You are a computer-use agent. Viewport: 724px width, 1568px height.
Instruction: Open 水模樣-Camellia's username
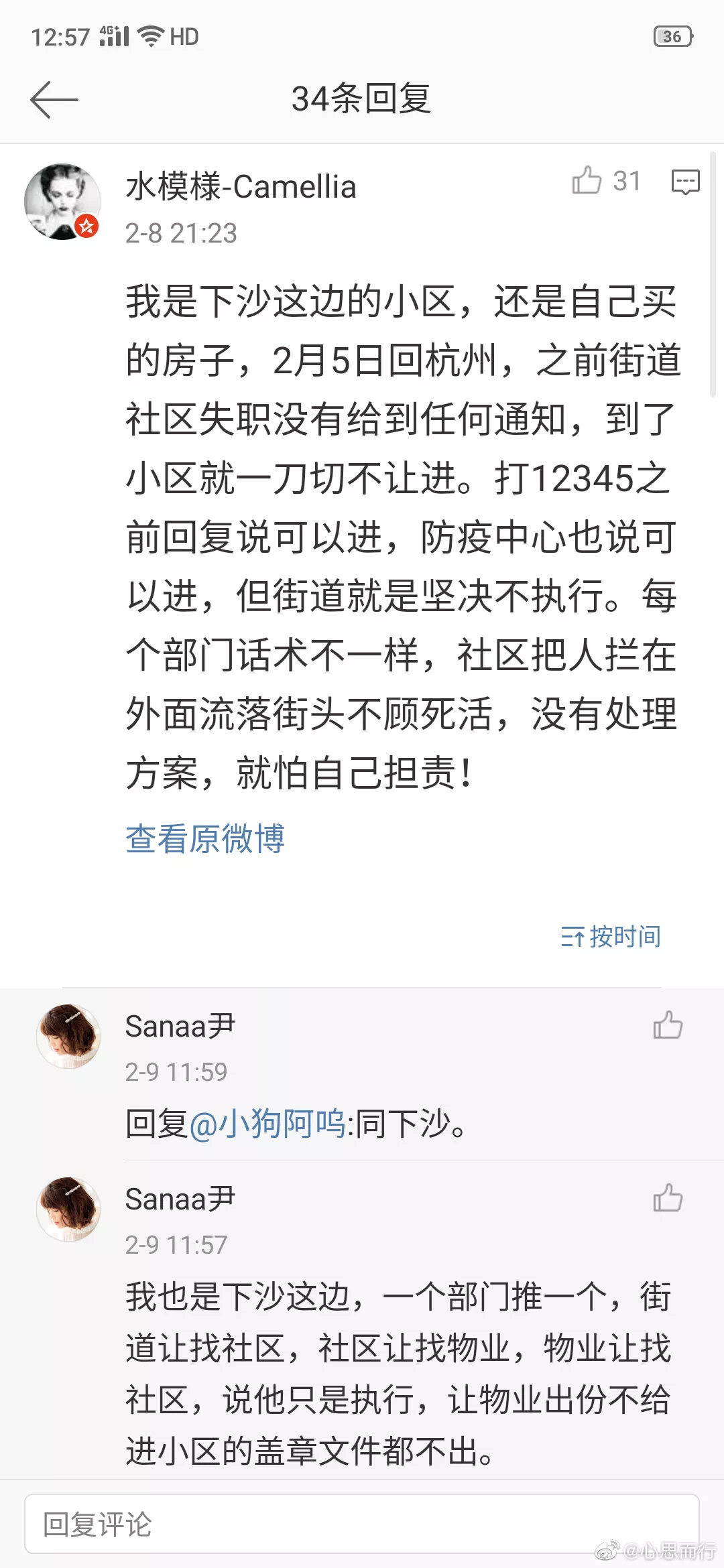tap(241, 187)
